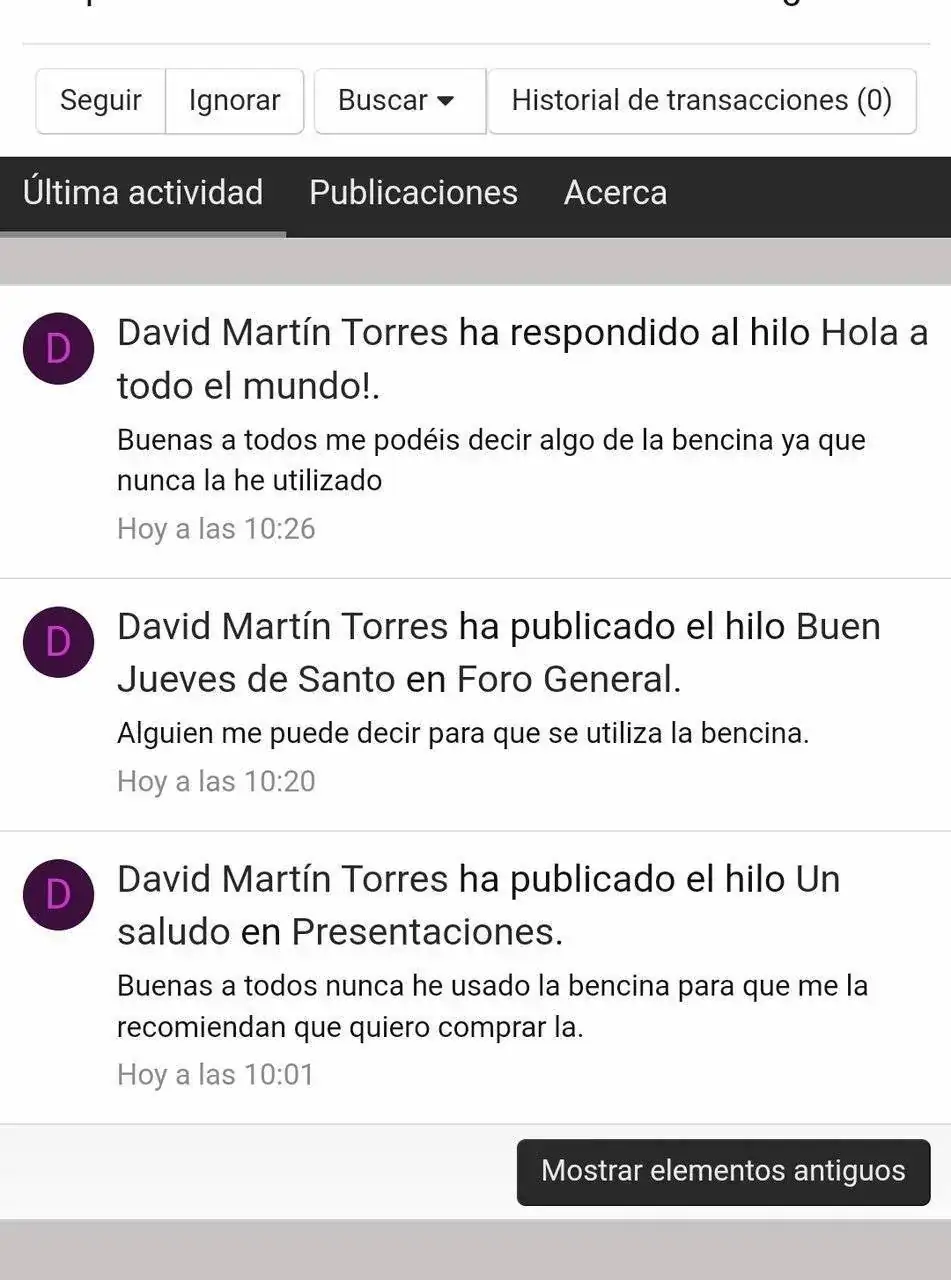
Task: Open Historial de transacciones (0)
Action: (700, 100)
